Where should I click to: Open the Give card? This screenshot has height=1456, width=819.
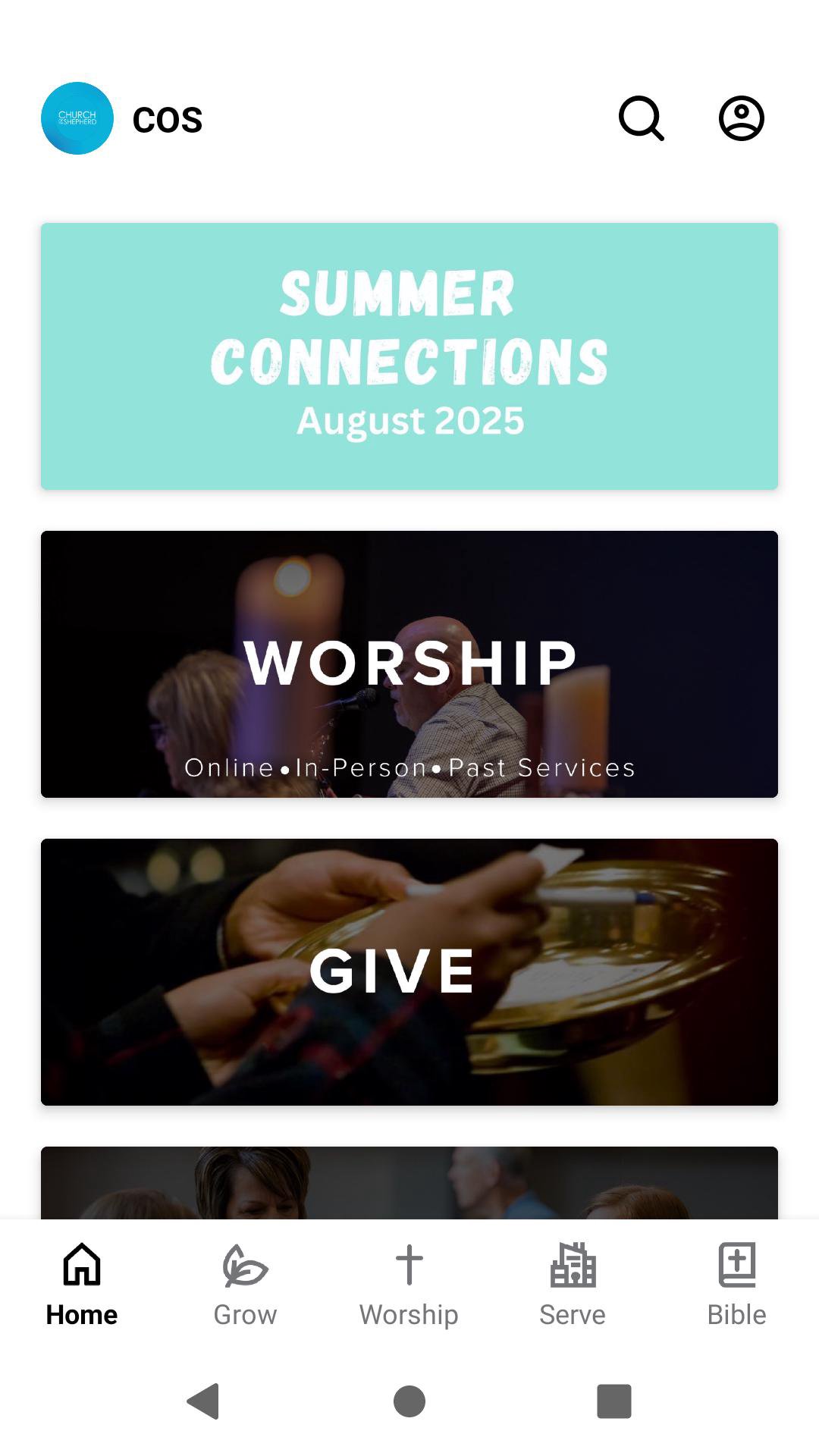pyautogui.click(x=409, y=972)
